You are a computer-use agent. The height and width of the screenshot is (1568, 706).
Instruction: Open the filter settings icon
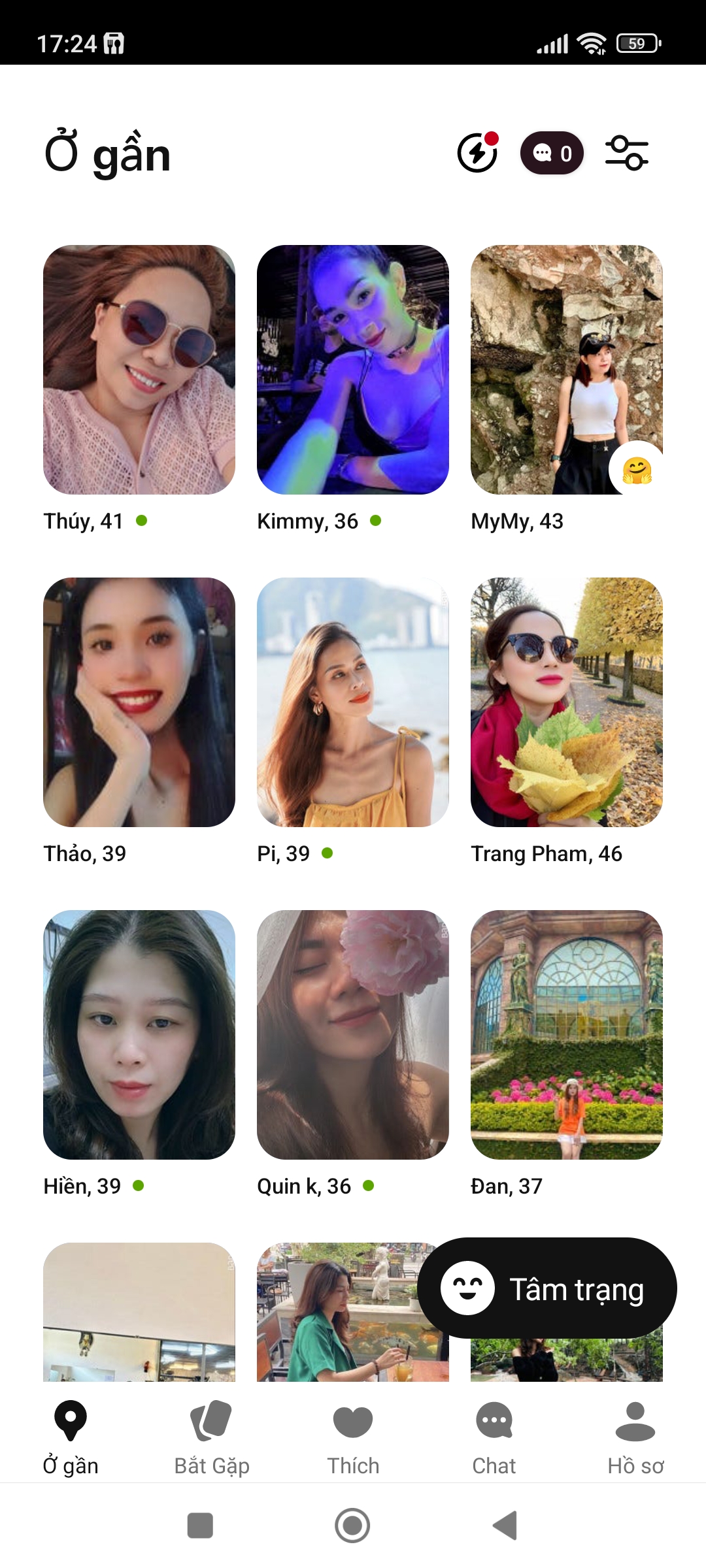pyautogui.click(x=626, y=154)
